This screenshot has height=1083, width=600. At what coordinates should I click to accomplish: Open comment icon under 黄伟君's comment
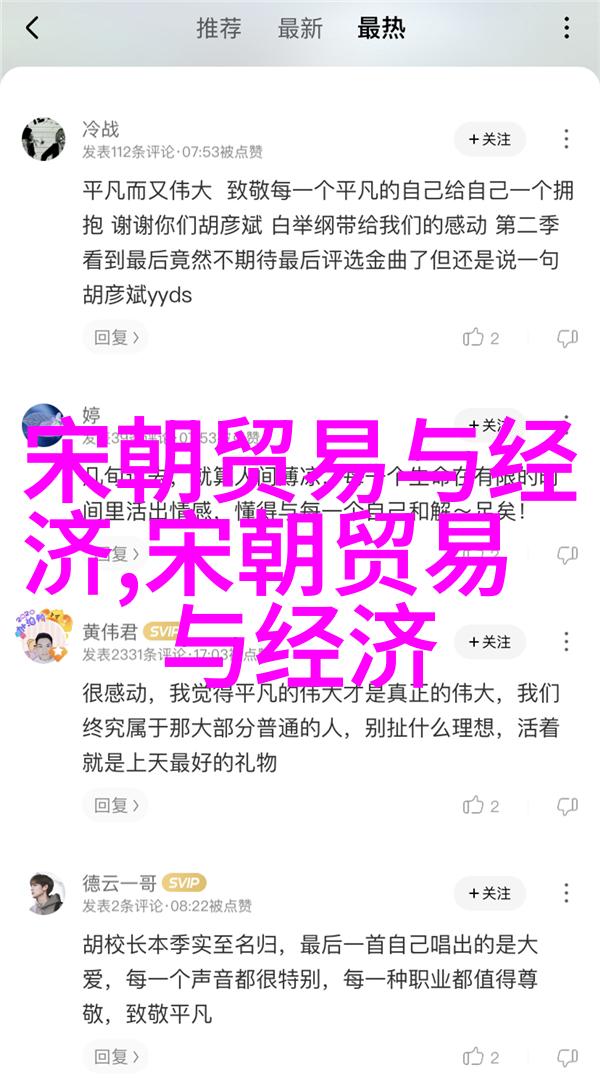click(567, 805)
